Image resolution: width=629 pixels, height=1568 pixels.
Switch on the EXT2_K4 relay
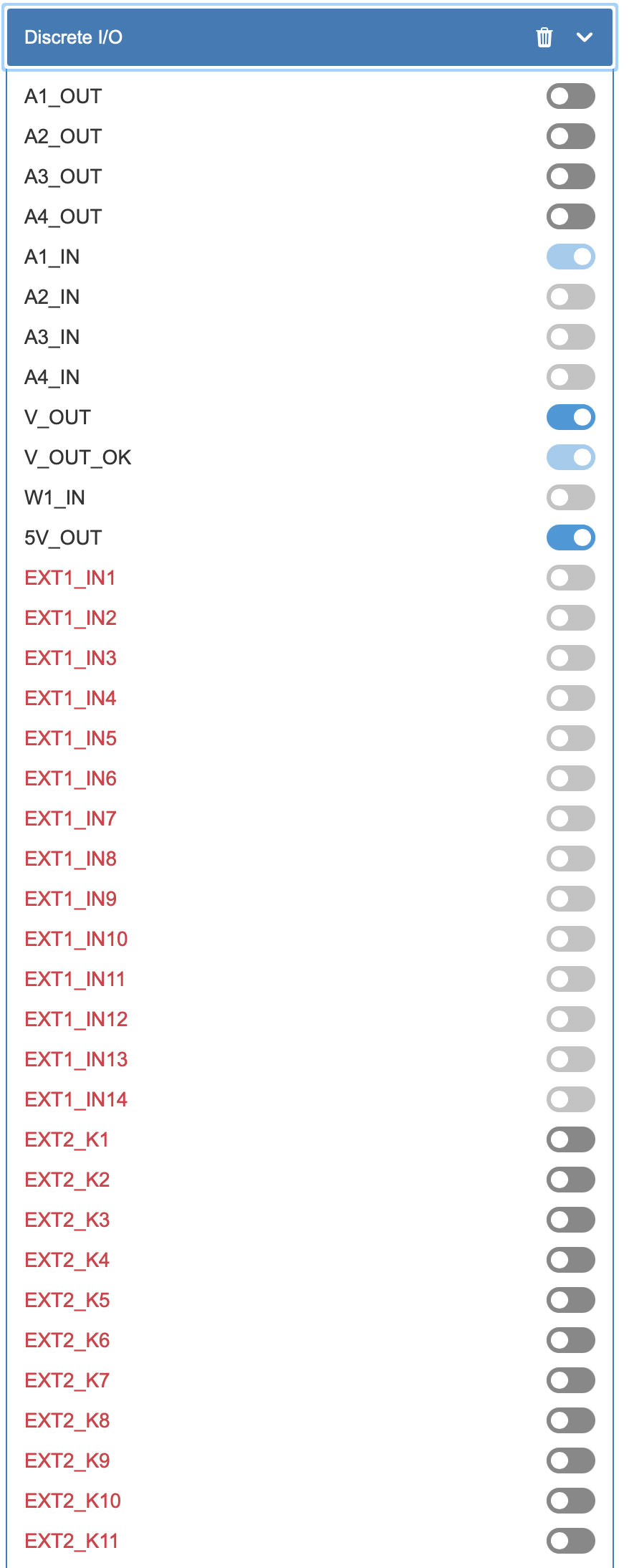click(570, 1260)
